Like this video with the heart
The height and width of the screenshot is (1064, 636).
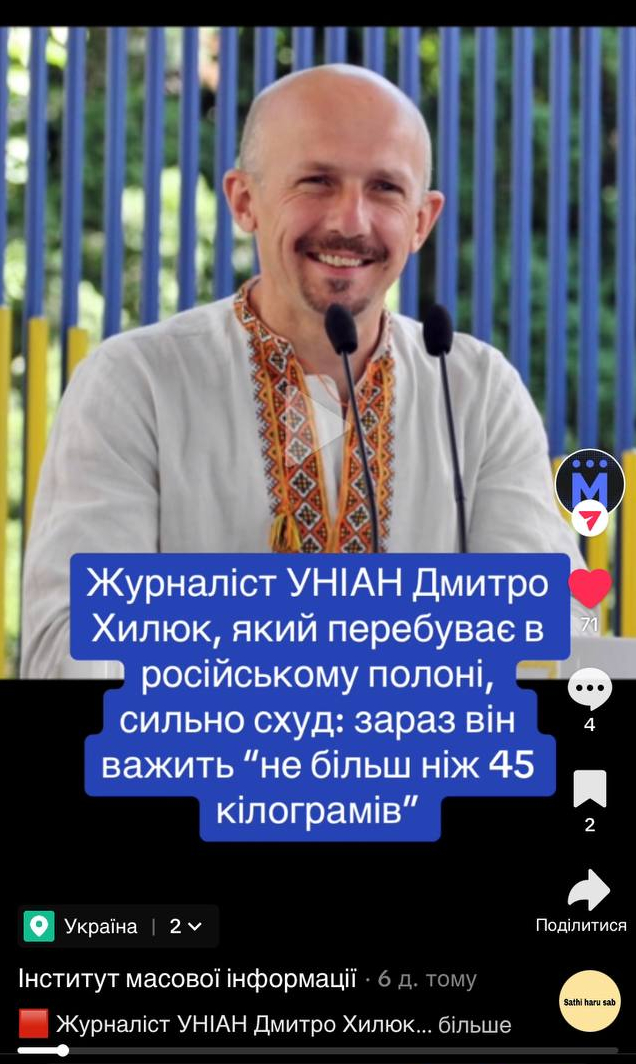pyautogui.click(x=589, y=588)
